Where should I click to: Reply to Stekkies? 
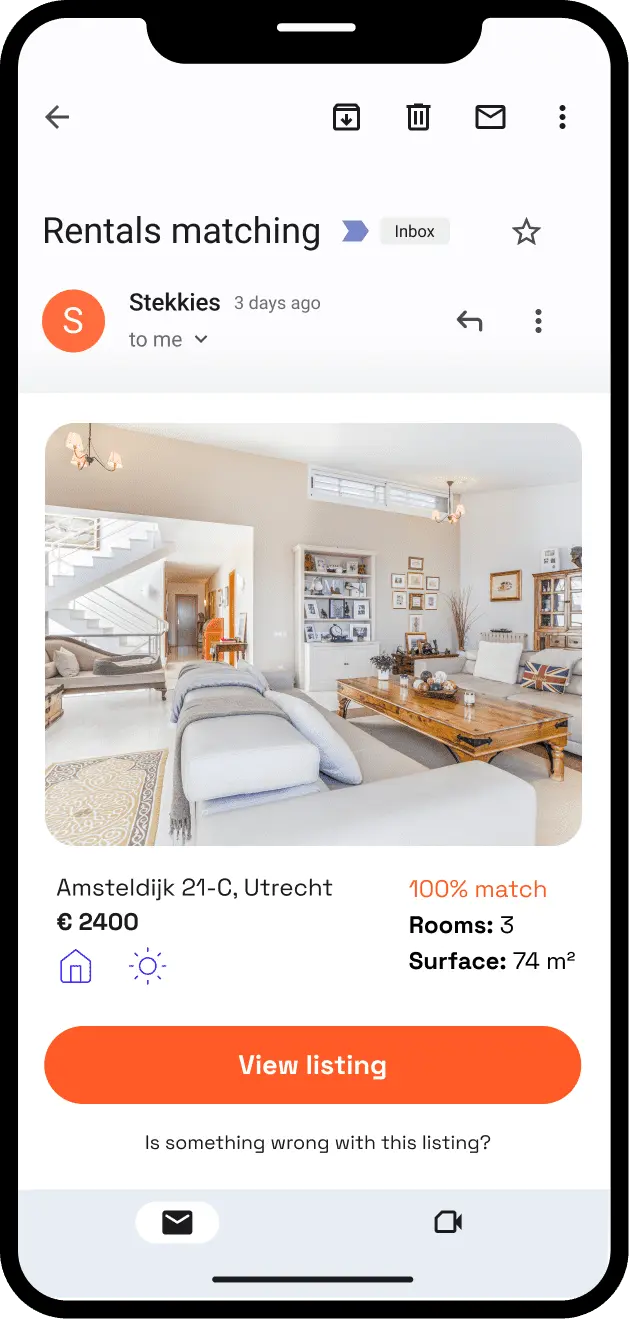(469, 321)
